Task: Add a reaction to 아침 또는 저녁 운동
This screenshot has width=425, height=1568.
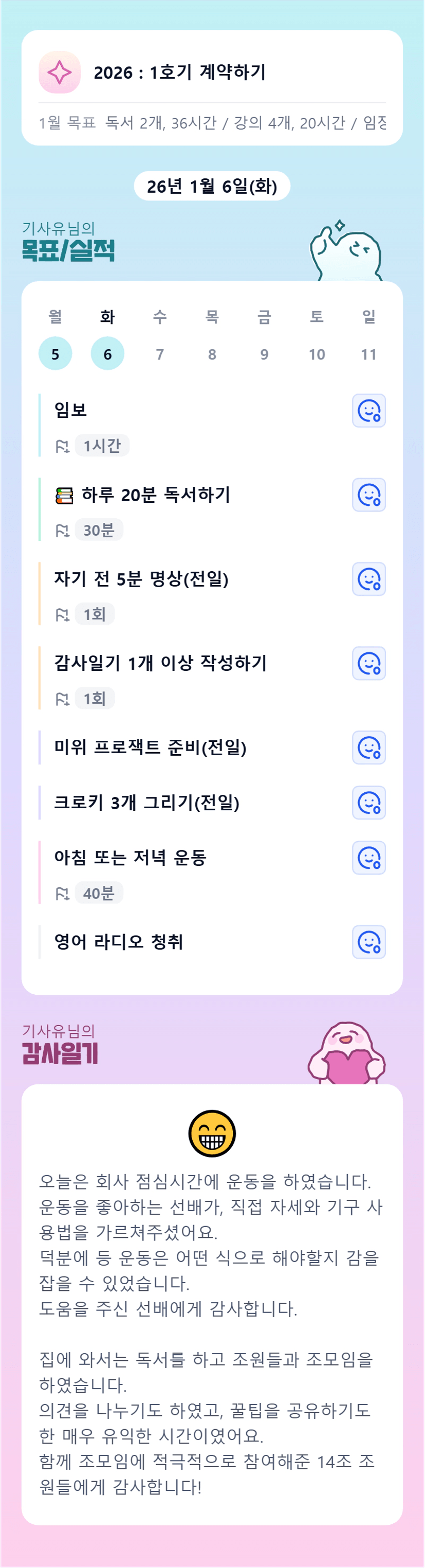Action: coord(368,858)
